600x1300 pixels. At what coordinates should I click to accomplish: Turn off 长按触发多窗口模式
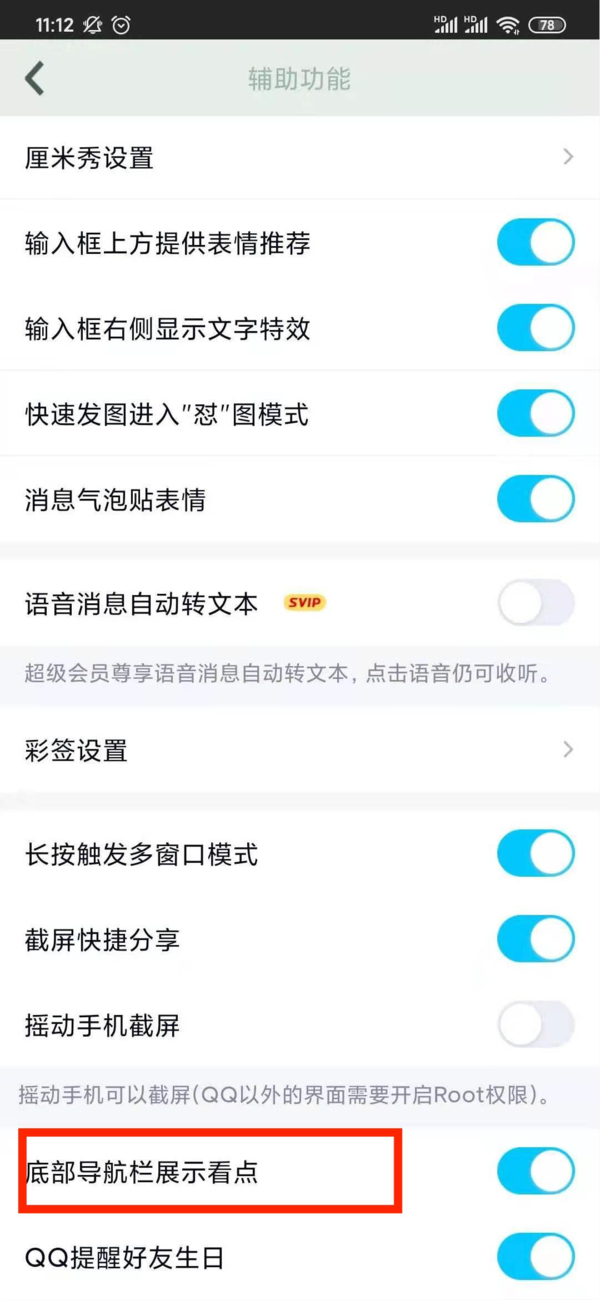click(535, 854)
